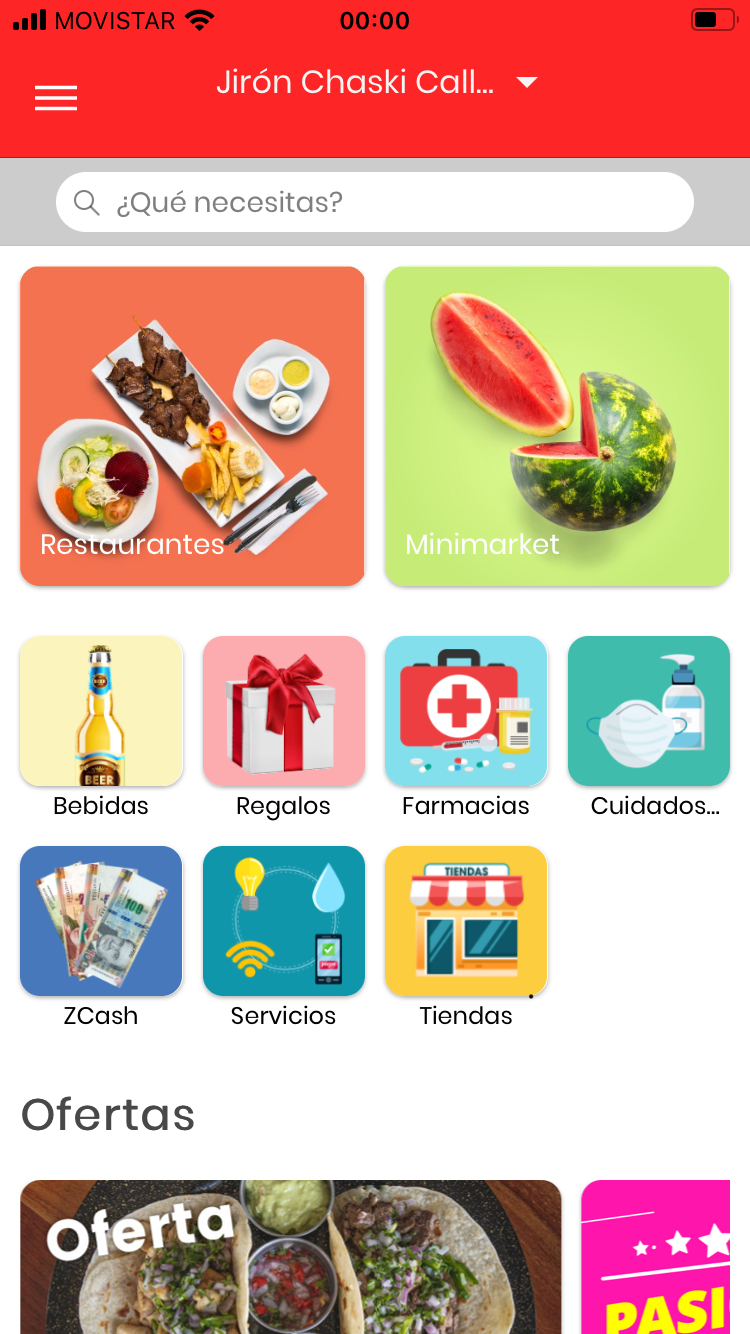This screenshot has height=1334, width=750.
Task: Open the hamburger drawer menu
Action: tap(56, 97)
